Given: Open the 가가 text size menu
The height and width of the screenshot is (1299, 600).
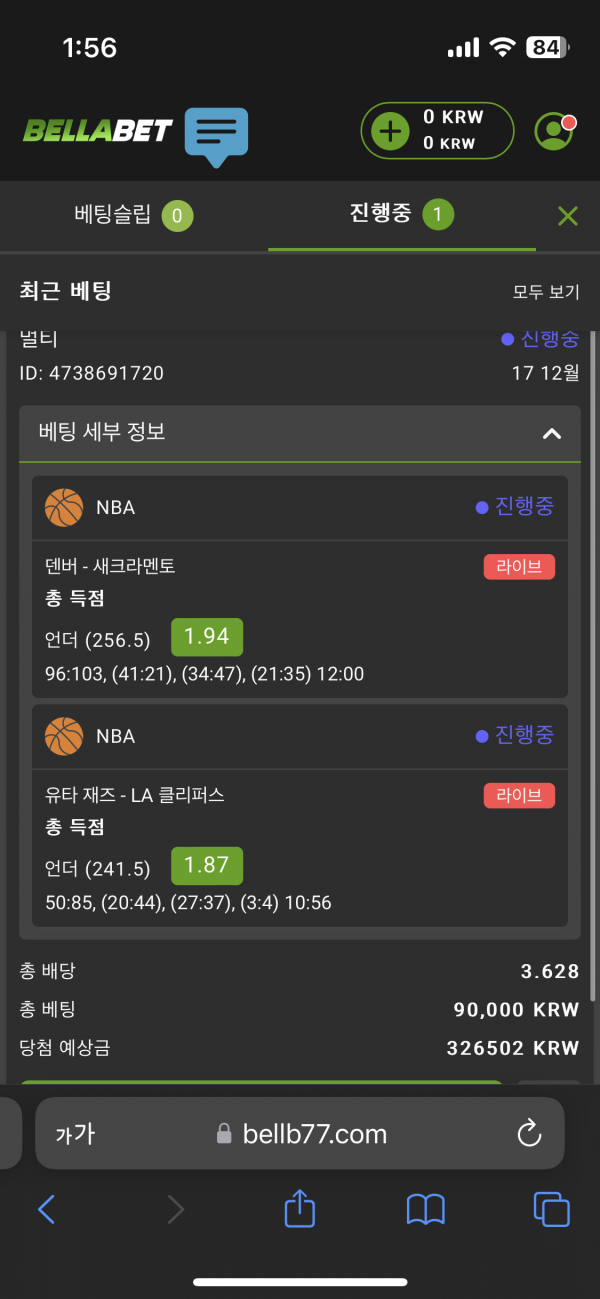Looking at the screenshot, I should point(75,1134).
